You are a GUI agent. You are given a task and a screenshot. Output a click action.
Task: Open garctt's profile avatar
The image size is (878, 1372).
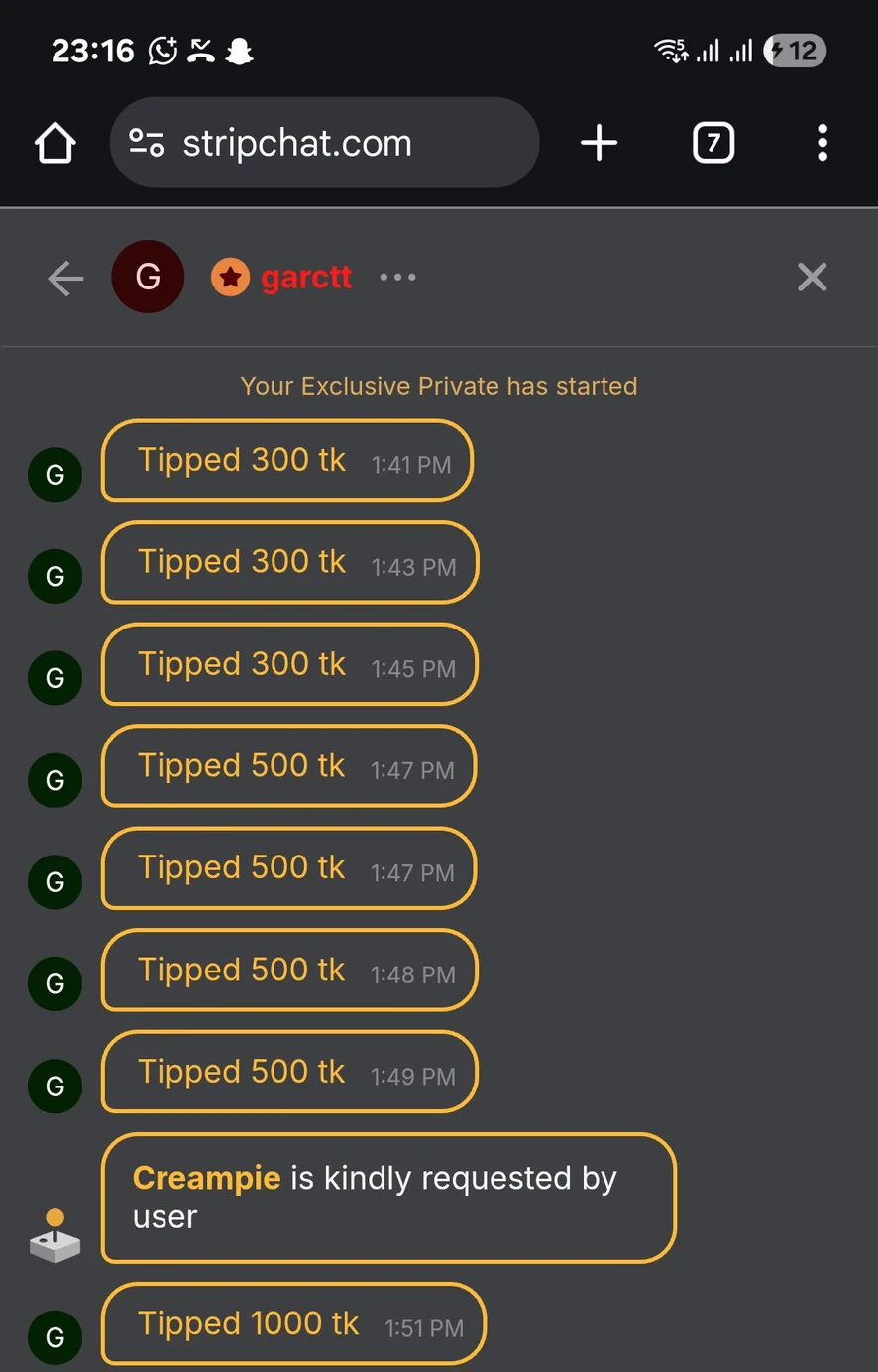point(148,277)
